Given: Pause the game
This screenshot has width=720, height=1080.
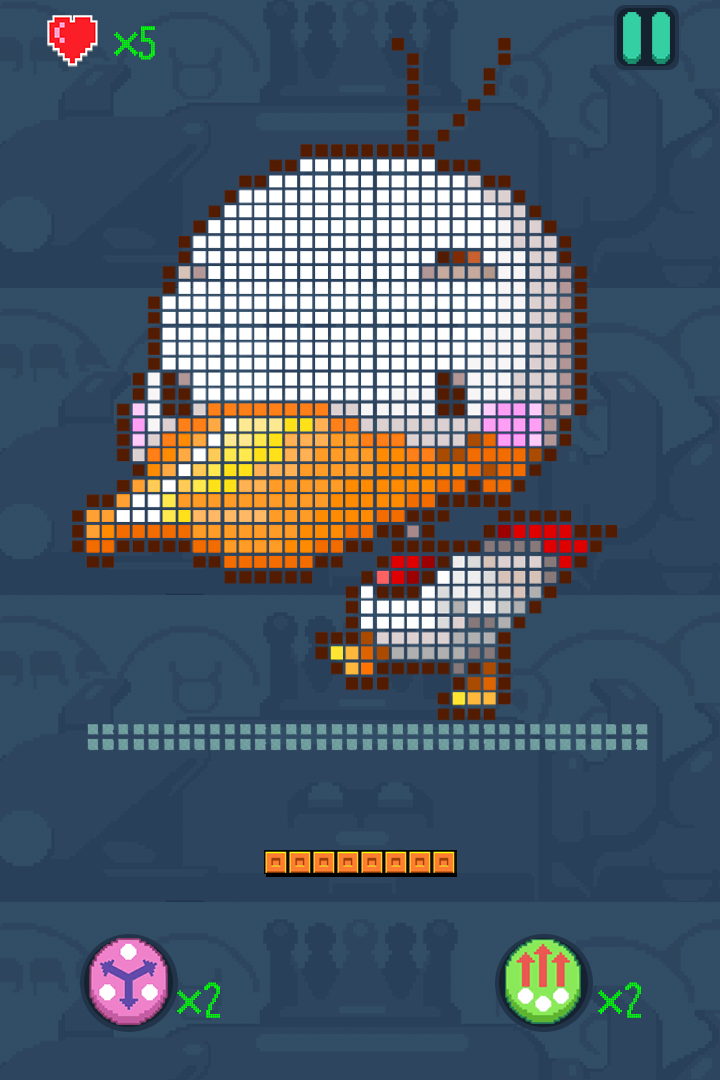Looking at the screenshot, I should tap(646, 38).
